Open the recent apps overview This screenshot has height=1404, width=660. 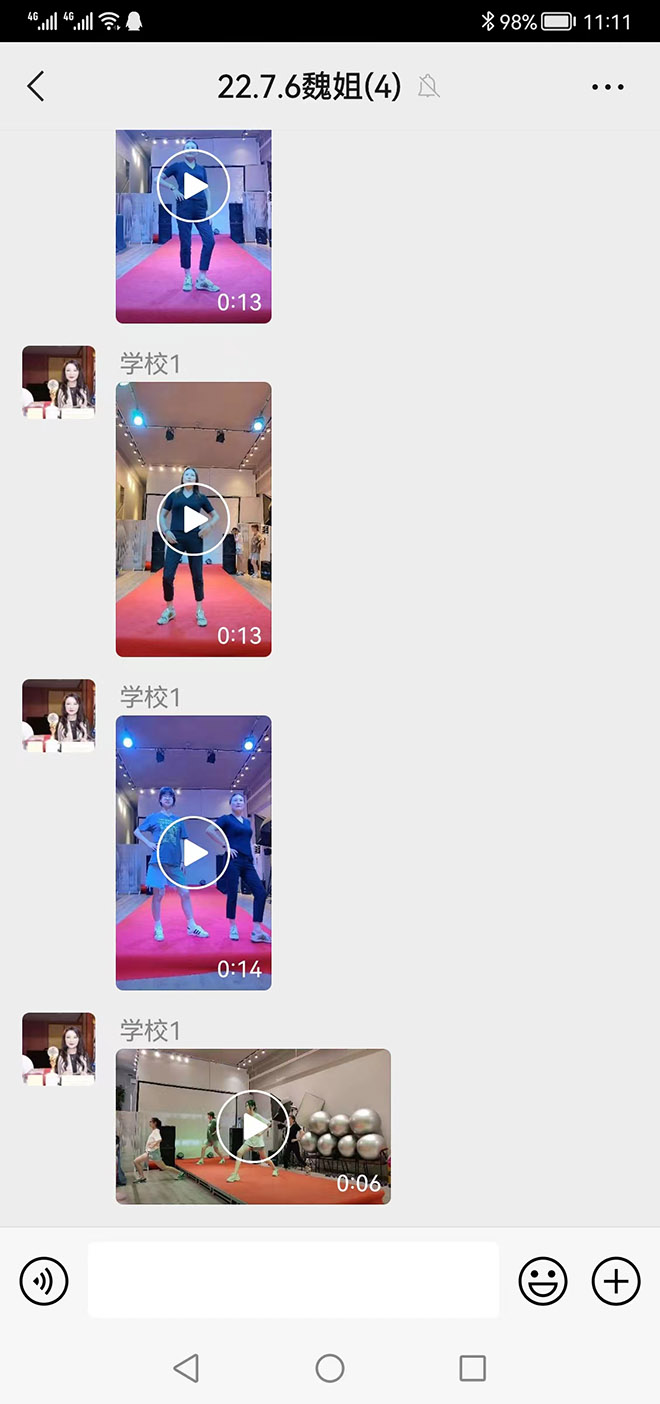coord(472,1368)
